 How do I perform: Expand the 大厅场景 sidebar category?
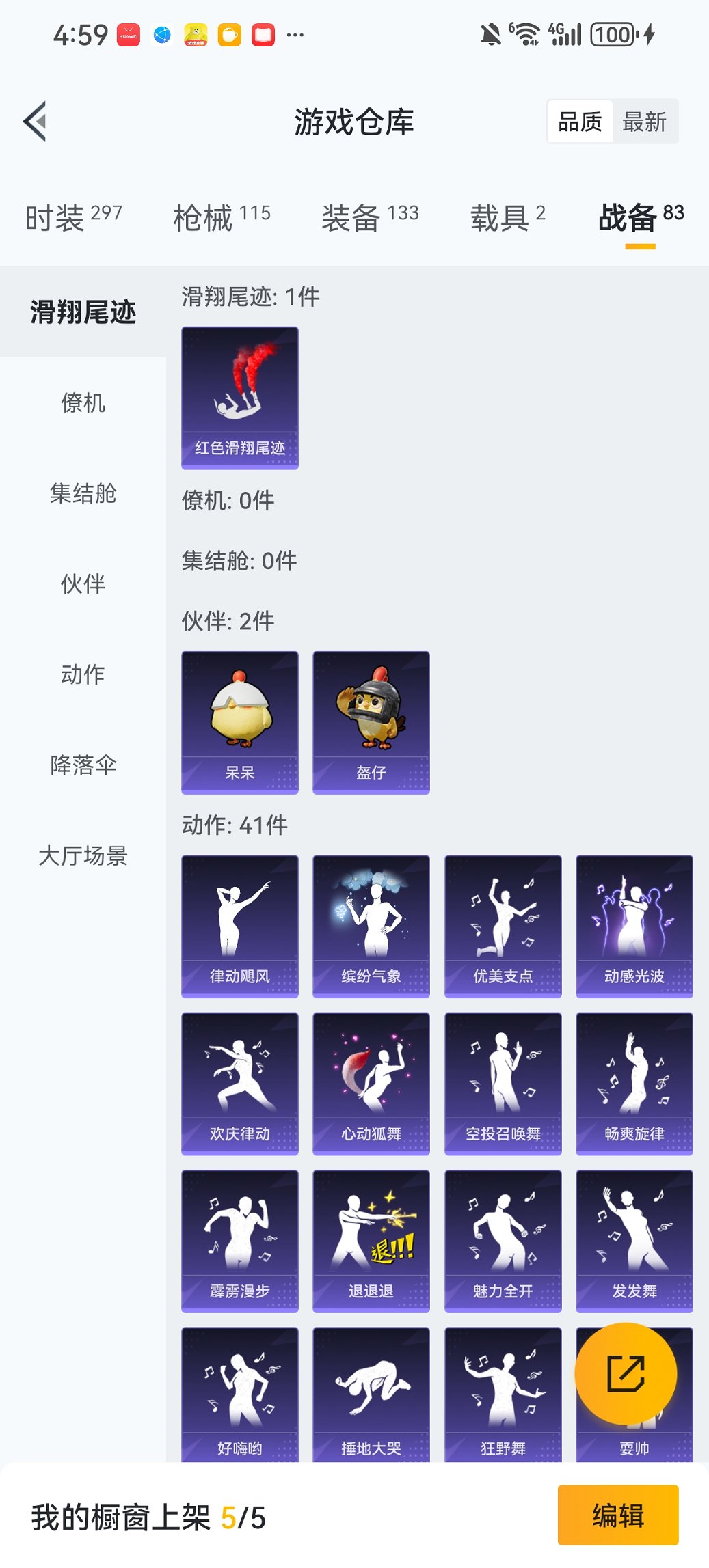point(82,857)
